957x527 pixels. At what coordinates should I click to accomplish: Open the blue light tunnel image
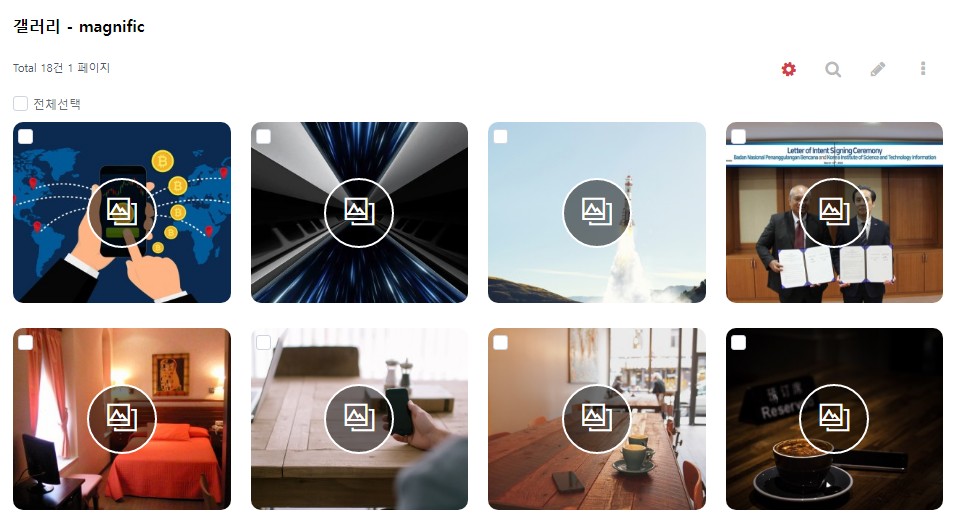(359, 212)
